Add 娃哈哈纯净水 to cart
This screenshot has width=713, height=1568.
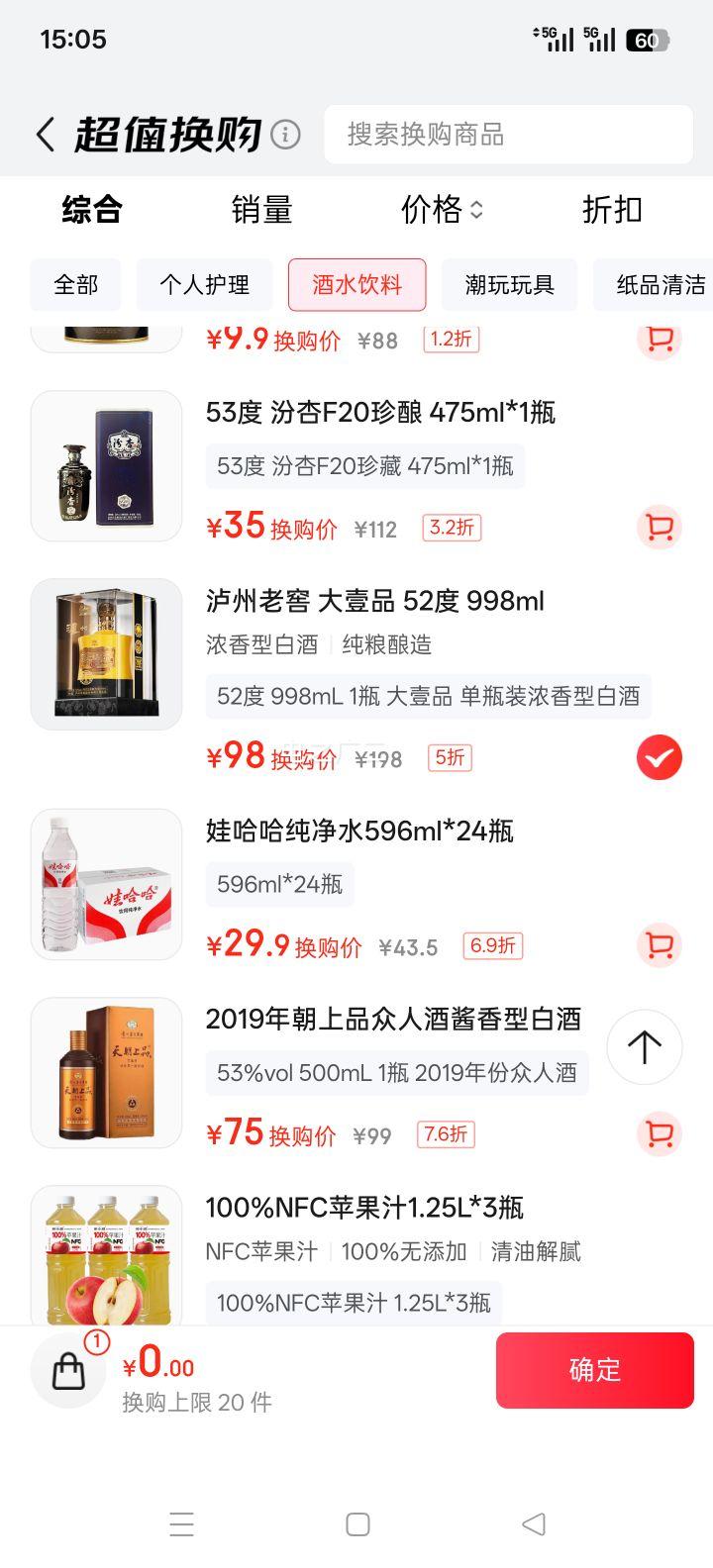659,945
